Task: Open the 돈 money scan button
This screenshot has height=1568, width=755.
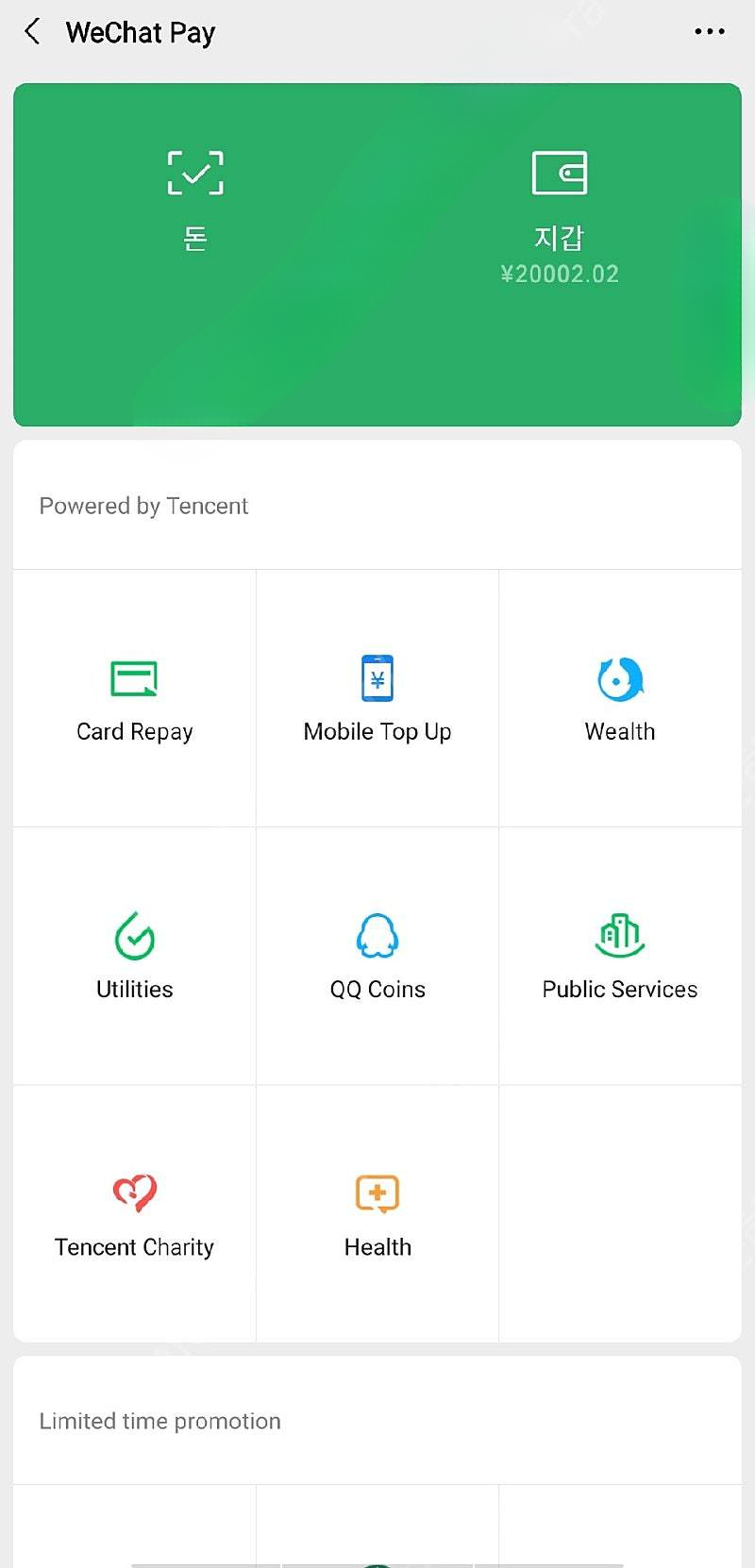Action: click(195, 200)
